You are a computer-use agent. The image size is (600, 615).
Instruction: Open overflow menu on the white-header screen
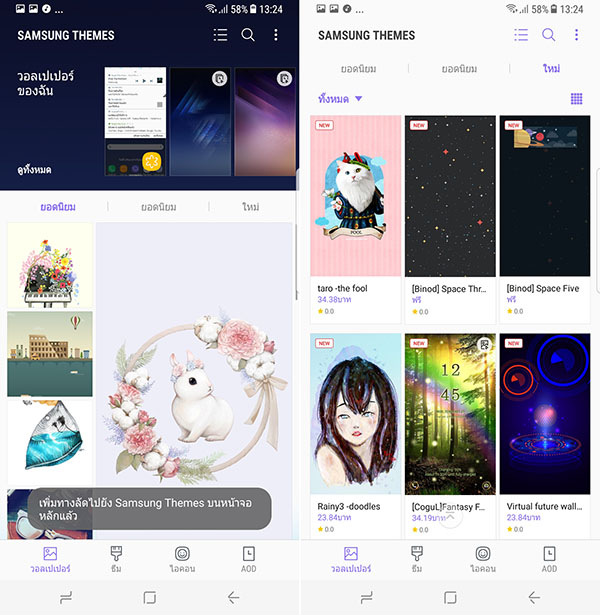click(576, 35)
